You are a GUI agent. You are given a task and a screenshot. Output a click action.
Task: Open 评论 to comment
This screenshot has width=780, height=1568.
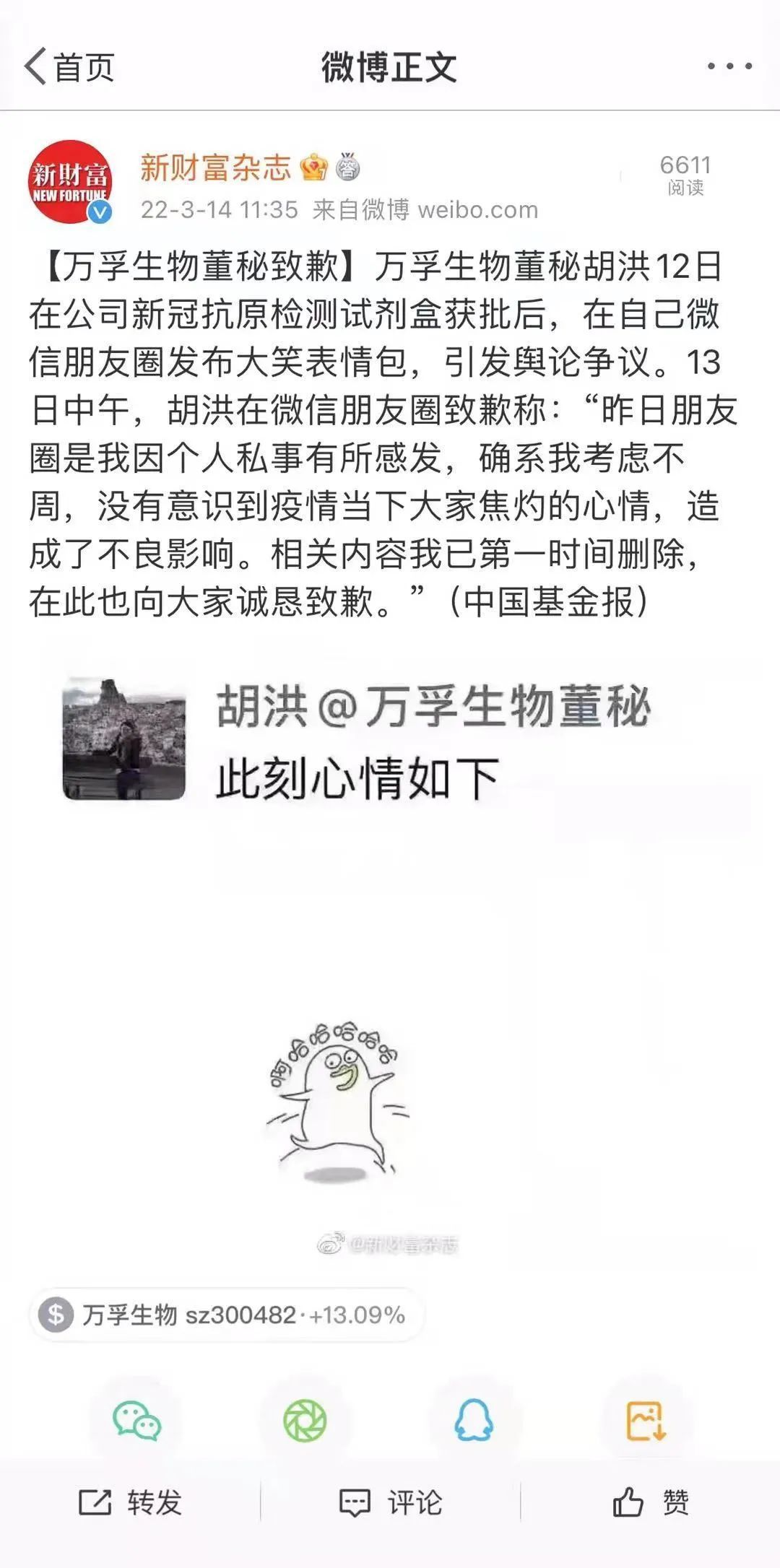coord(390,1502)
